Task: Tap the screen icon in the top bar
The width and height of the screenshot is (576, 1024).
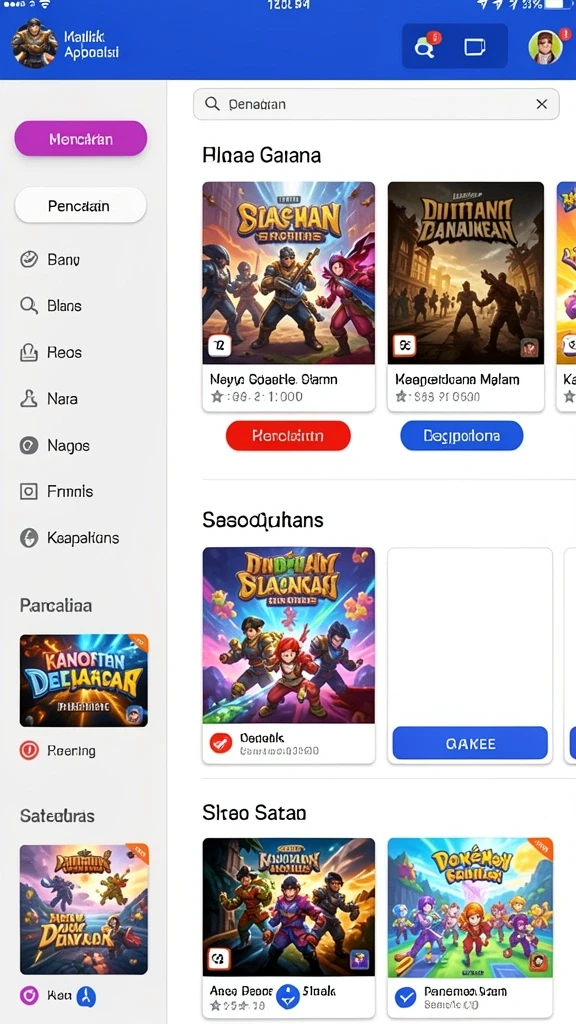Action: coord(475,47)
